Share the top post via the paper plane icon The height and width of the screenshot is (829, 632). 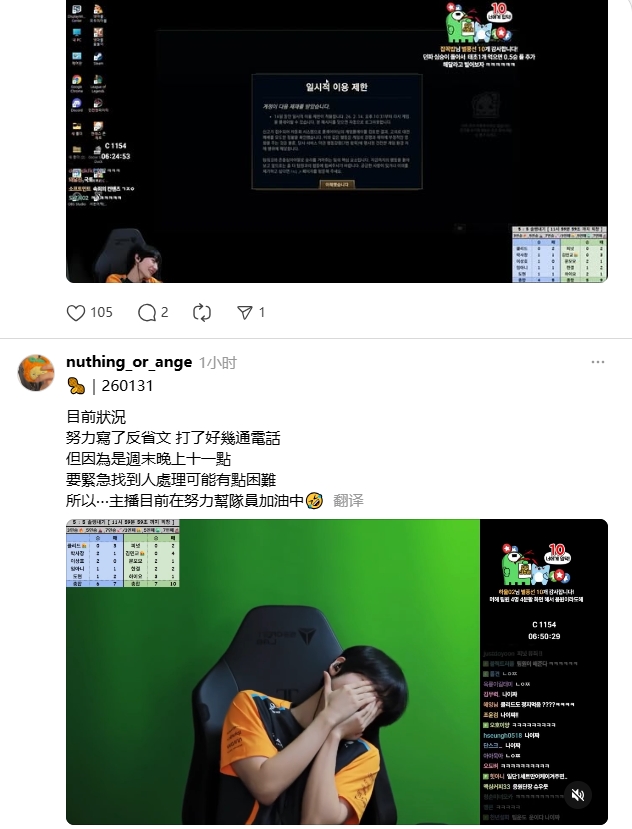coord(245,312)
